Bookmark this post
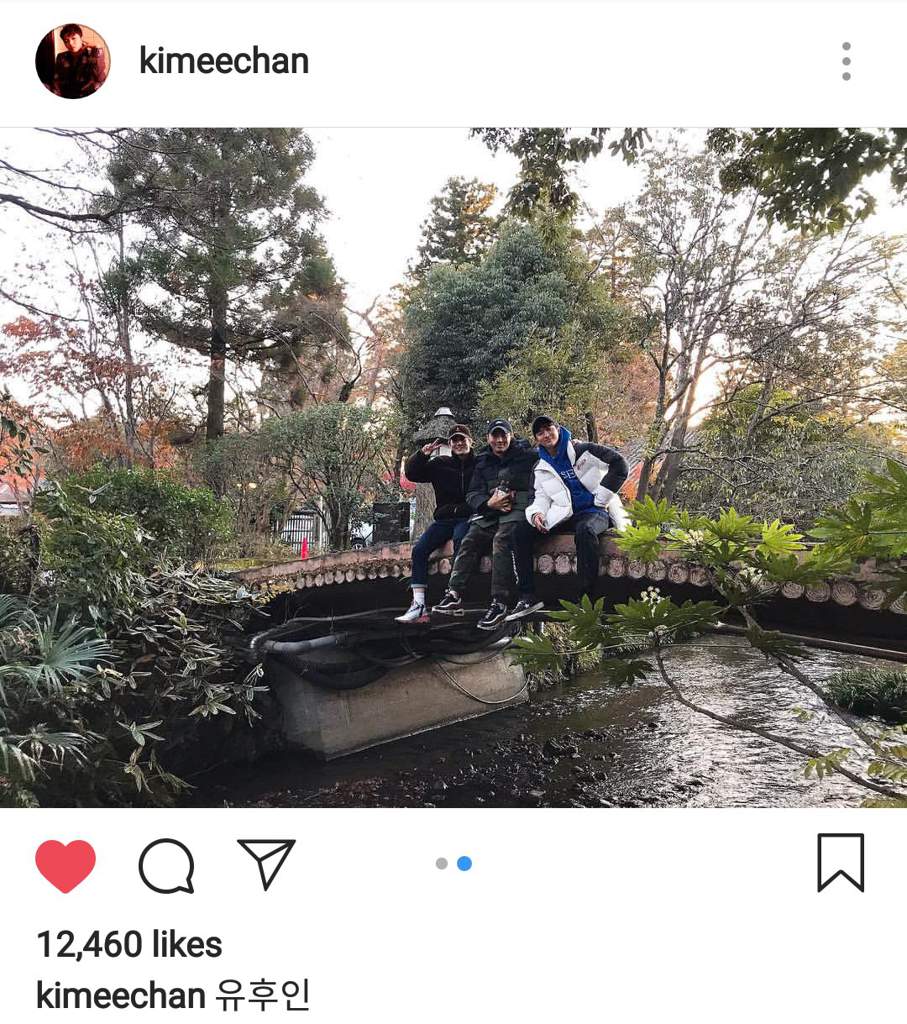Viewport: 907px width, 1024px height. point(840,862)
